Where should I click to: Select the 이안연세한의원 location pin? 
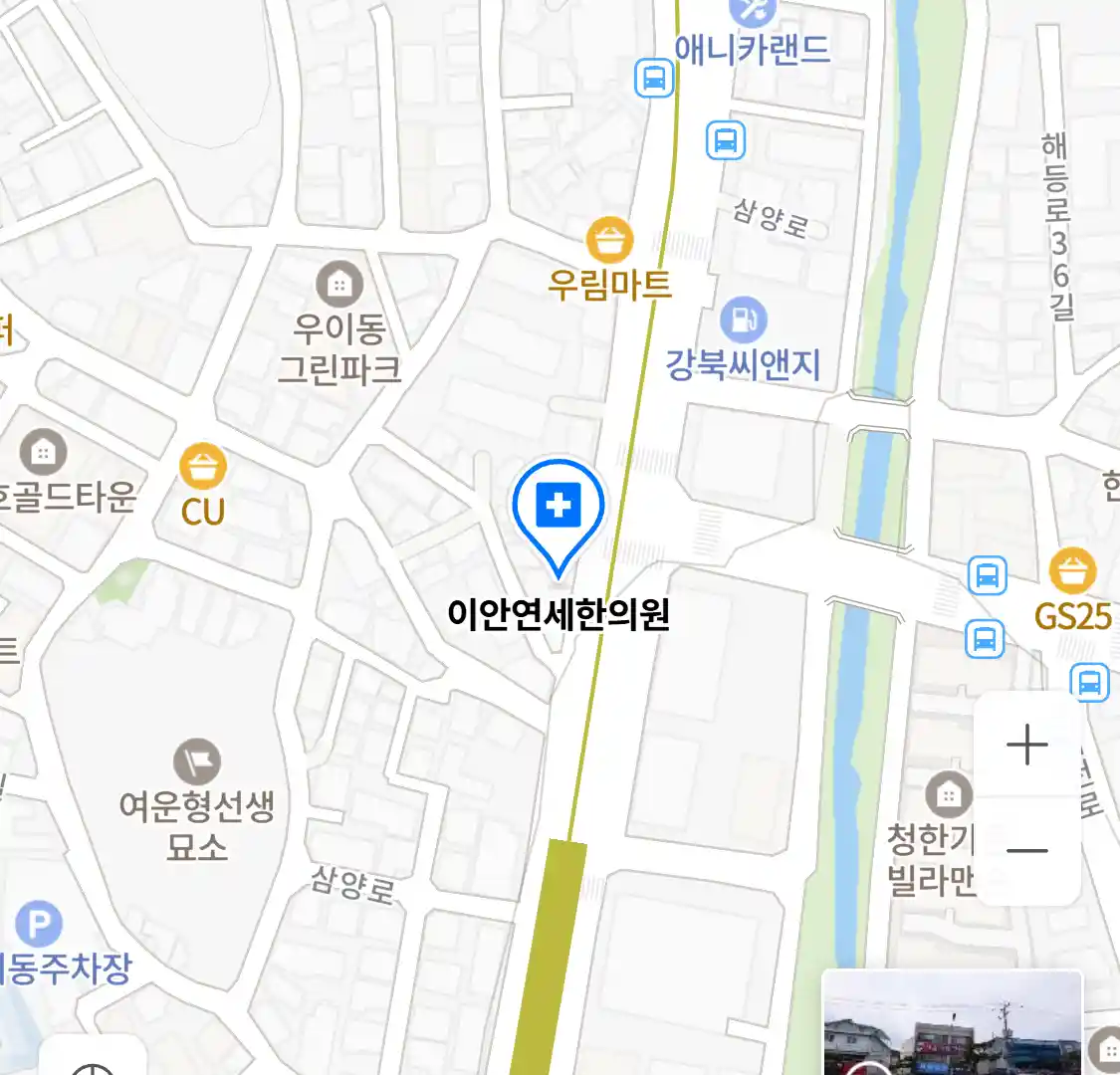pyautogui.click(x=559, y=508)
